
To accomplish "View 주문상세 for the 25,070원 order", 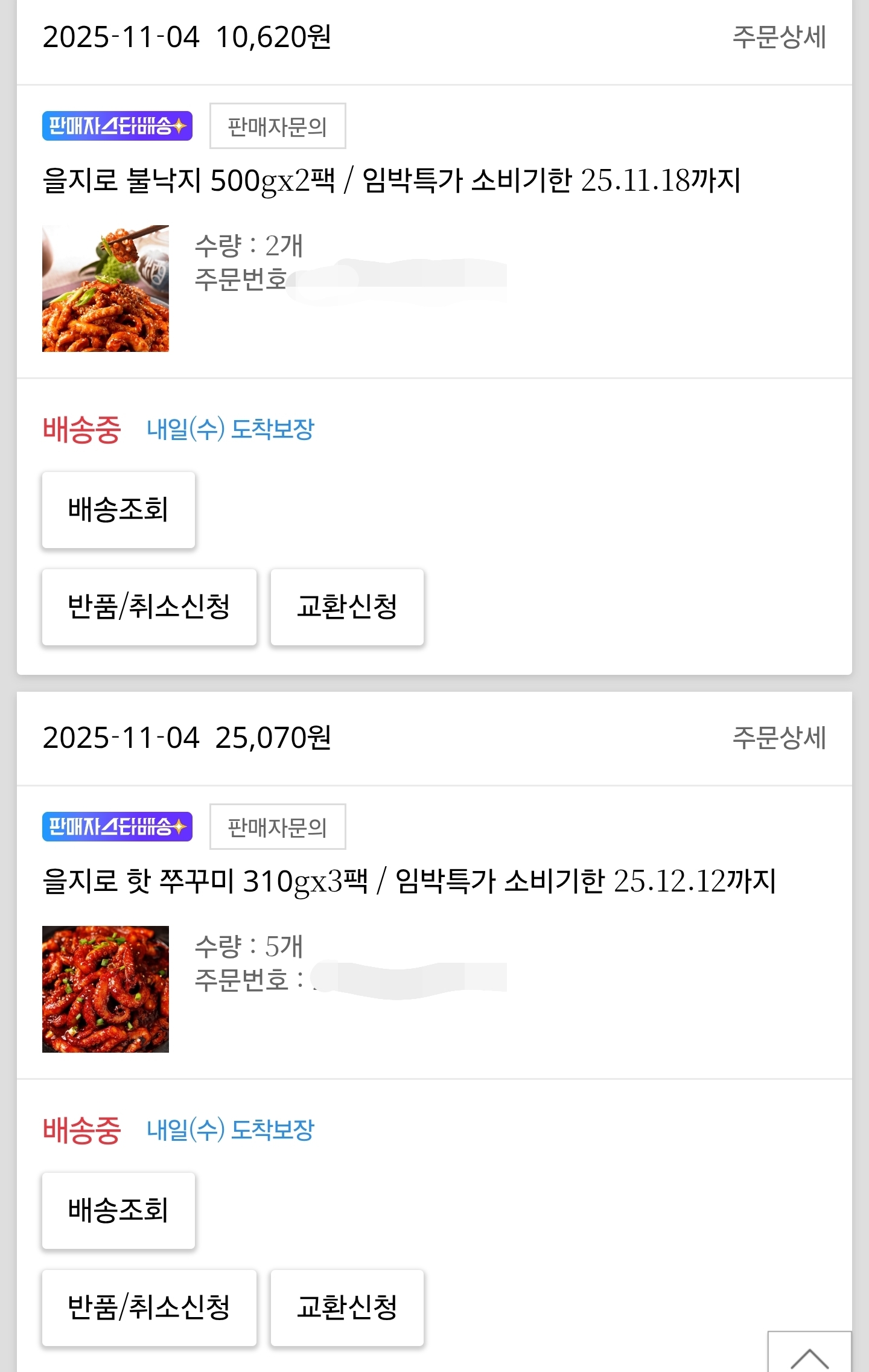I will pyautogui.click(x=778, y=738).
